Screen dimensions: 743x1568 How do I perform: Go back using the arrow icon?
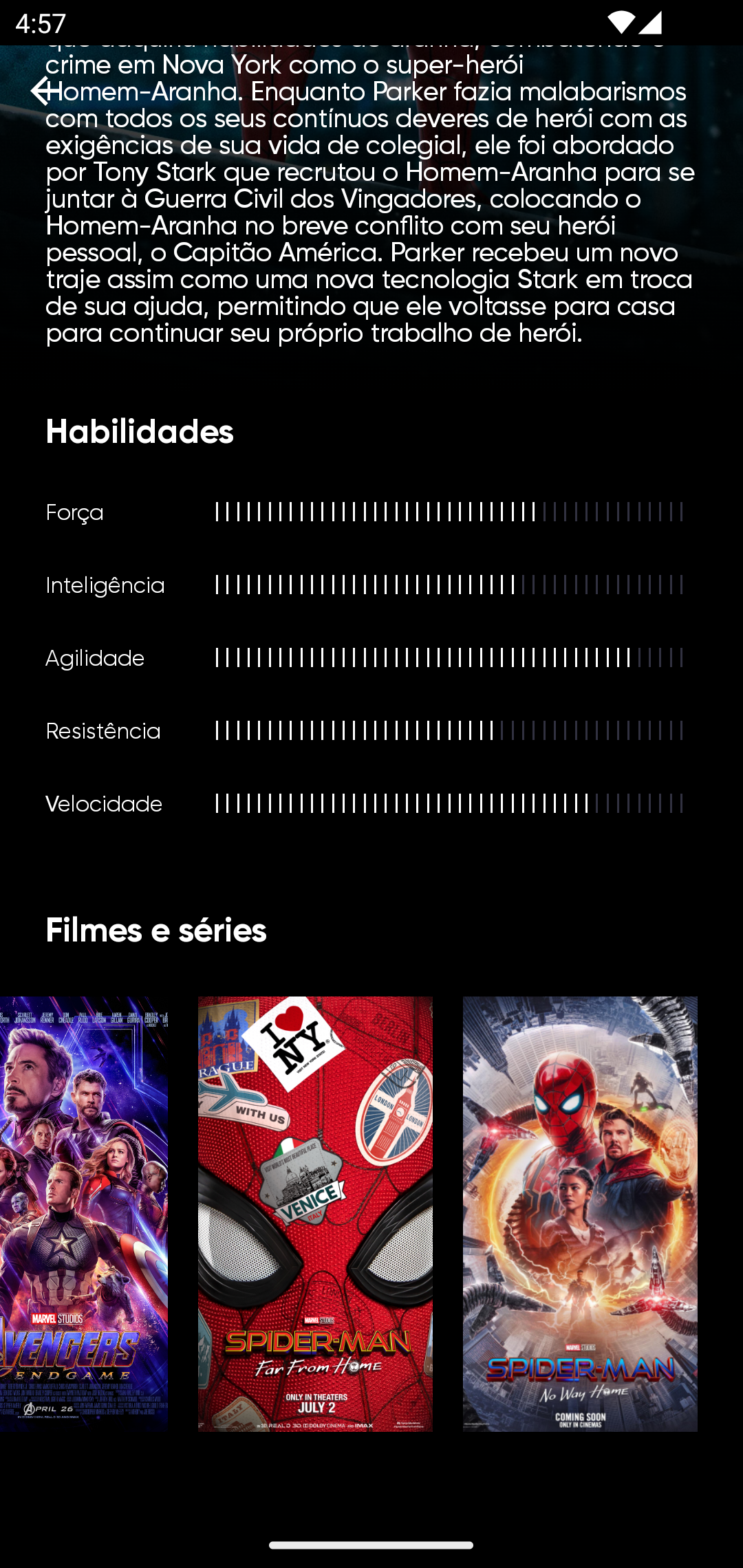pos(43,91)
